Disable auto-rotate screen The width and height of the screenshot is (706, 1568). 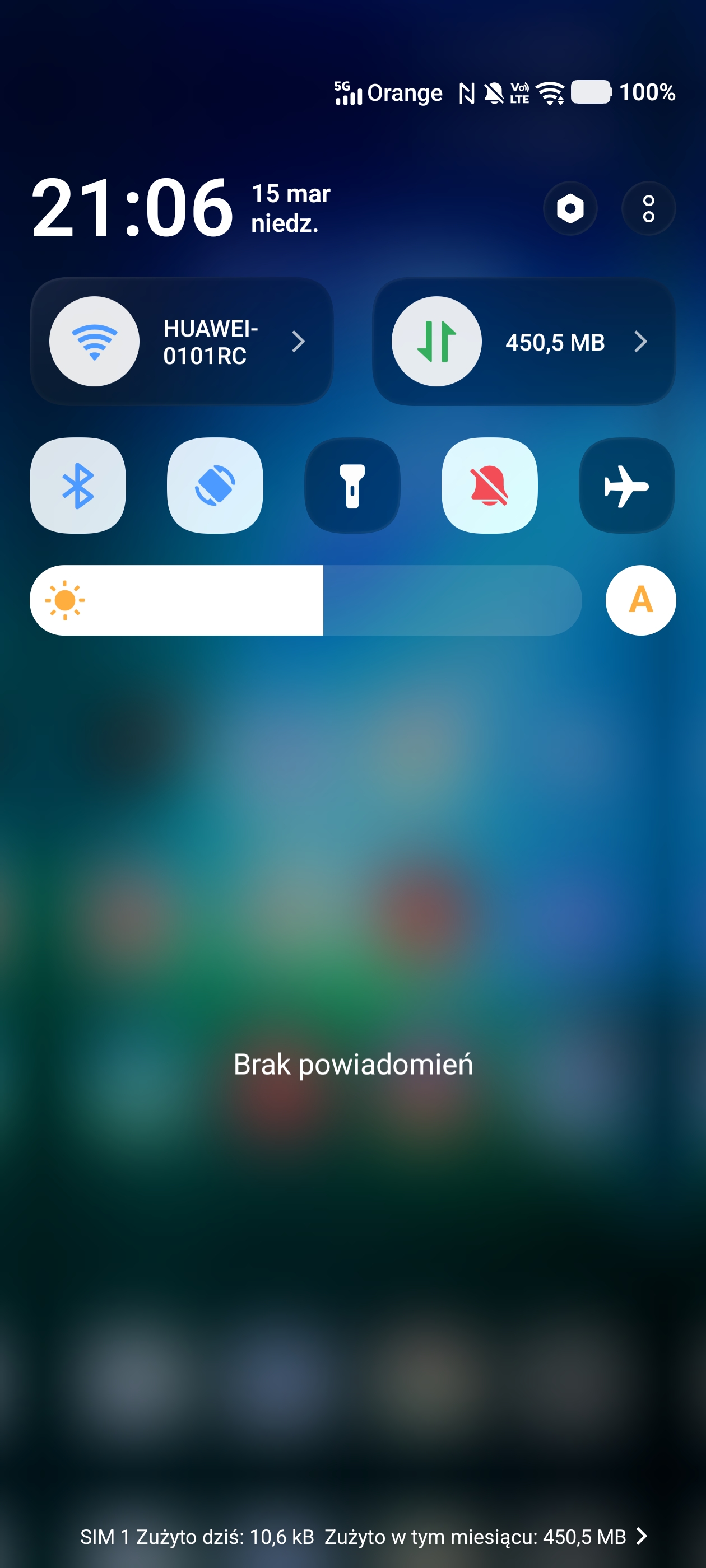215,486
